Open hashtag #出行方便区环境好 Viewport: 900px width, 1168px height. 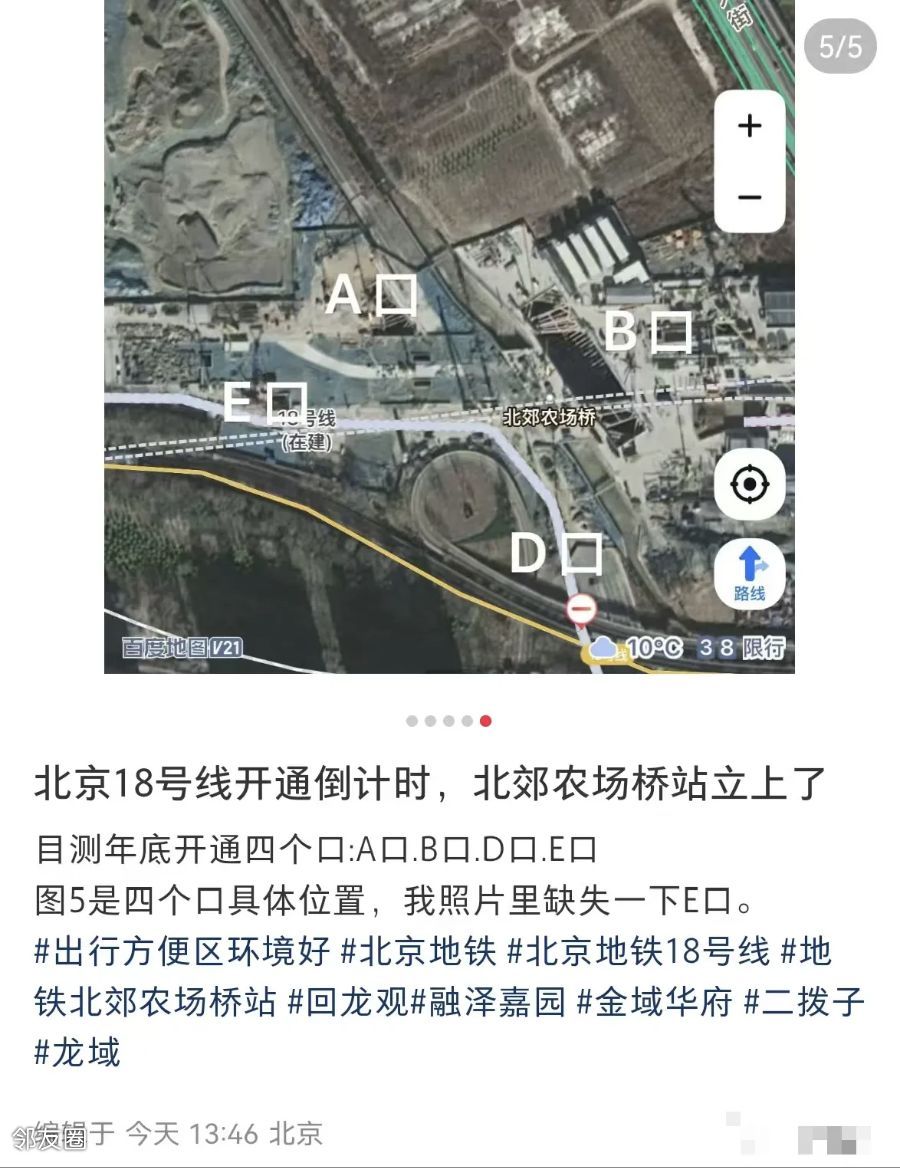pyautogui.click(x=182, y=951)
